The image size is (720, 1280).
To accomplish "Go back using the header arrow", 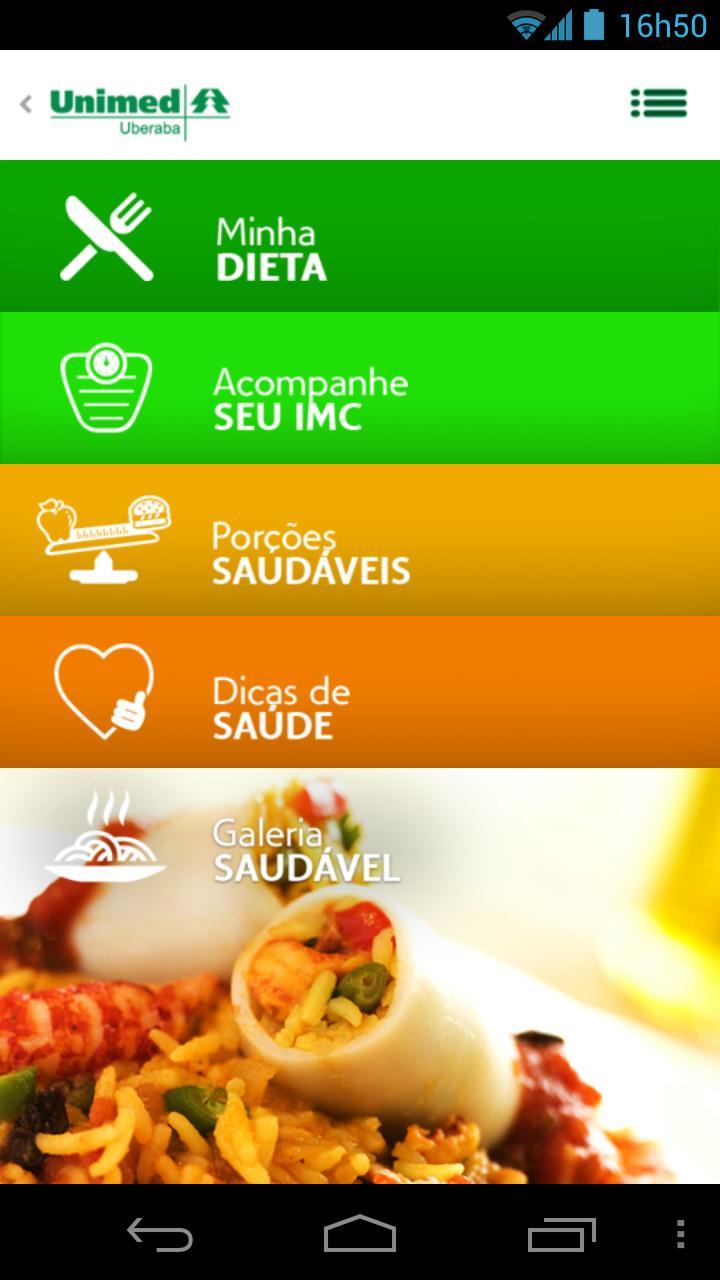I will 26,103.
